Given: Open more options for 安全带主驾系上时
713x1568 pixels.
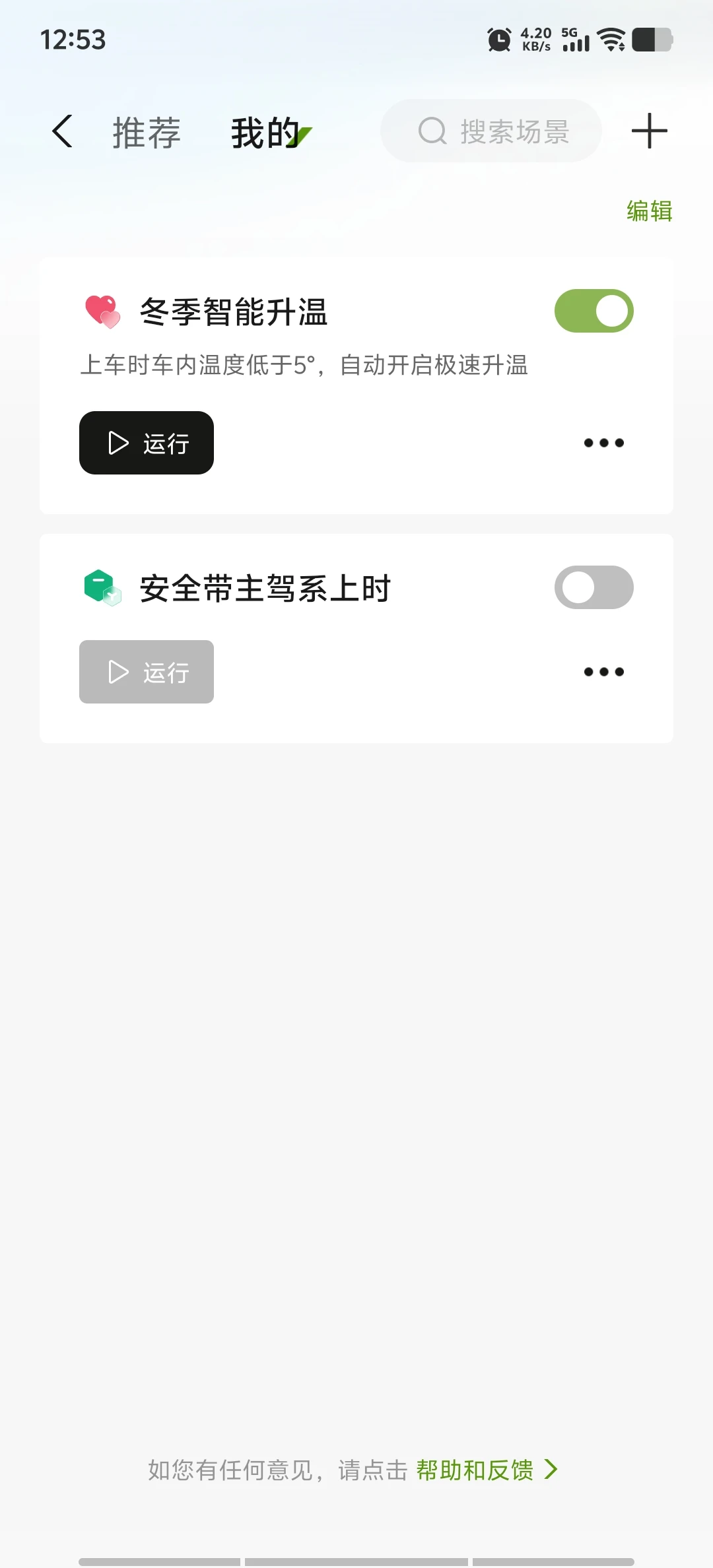Looking at the screenshot, I should point(603,672).
